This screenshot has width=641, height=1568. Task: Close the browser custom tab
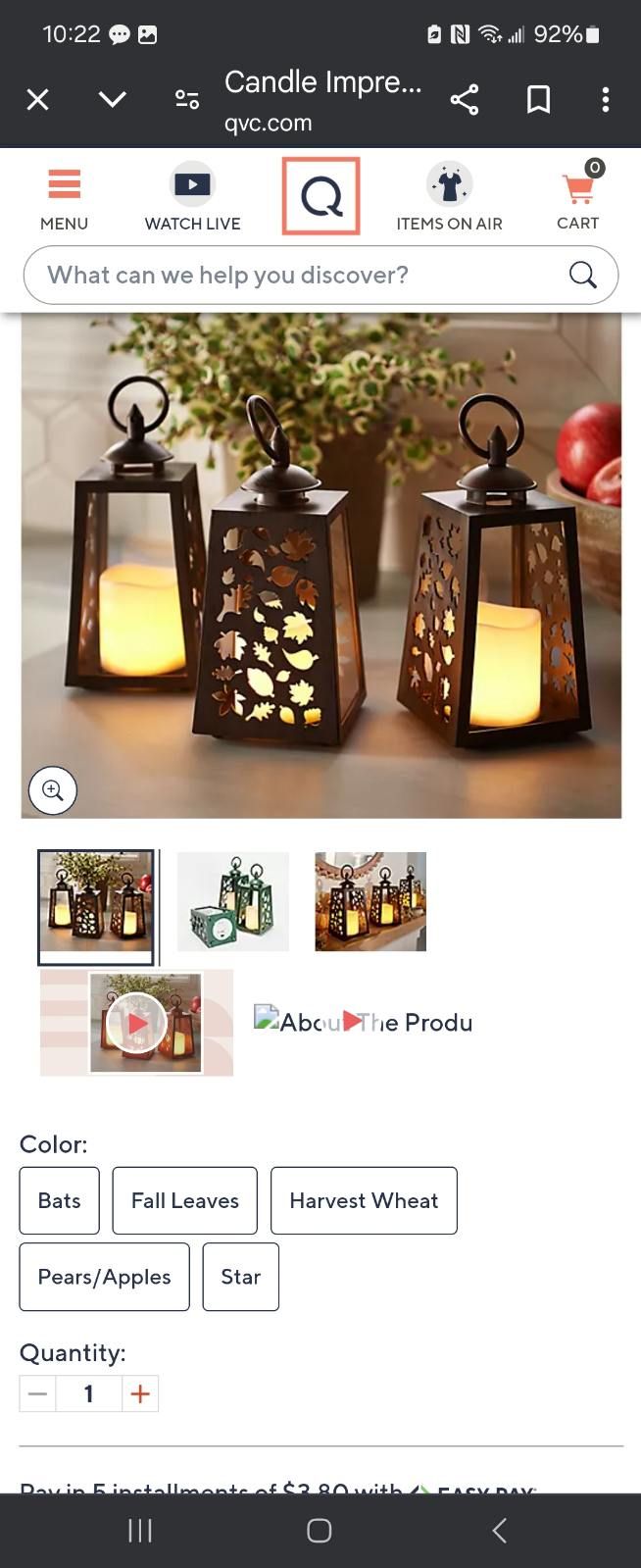click(37, 99)
